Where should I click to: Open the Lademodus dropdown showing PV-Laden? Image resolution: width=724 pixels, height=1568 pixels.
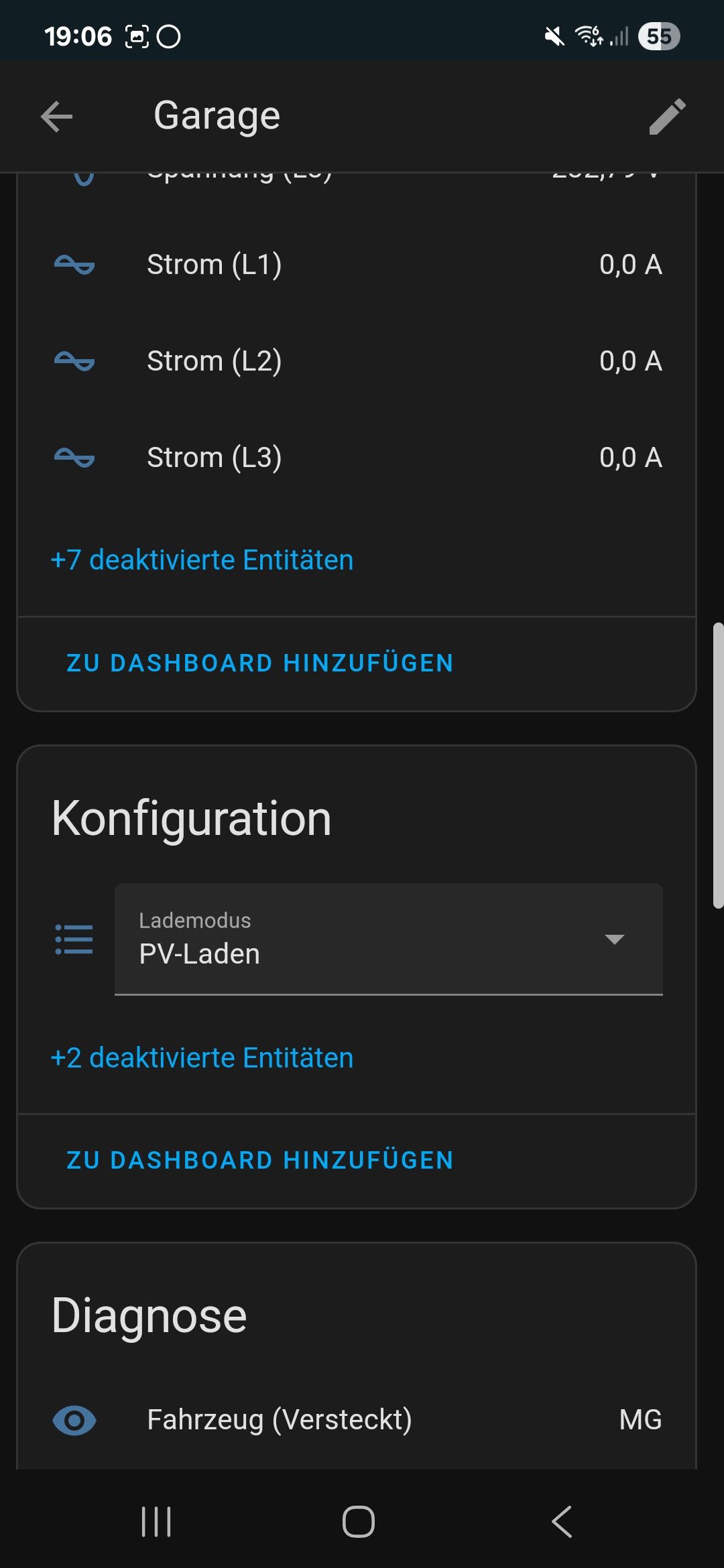point(388,939)
